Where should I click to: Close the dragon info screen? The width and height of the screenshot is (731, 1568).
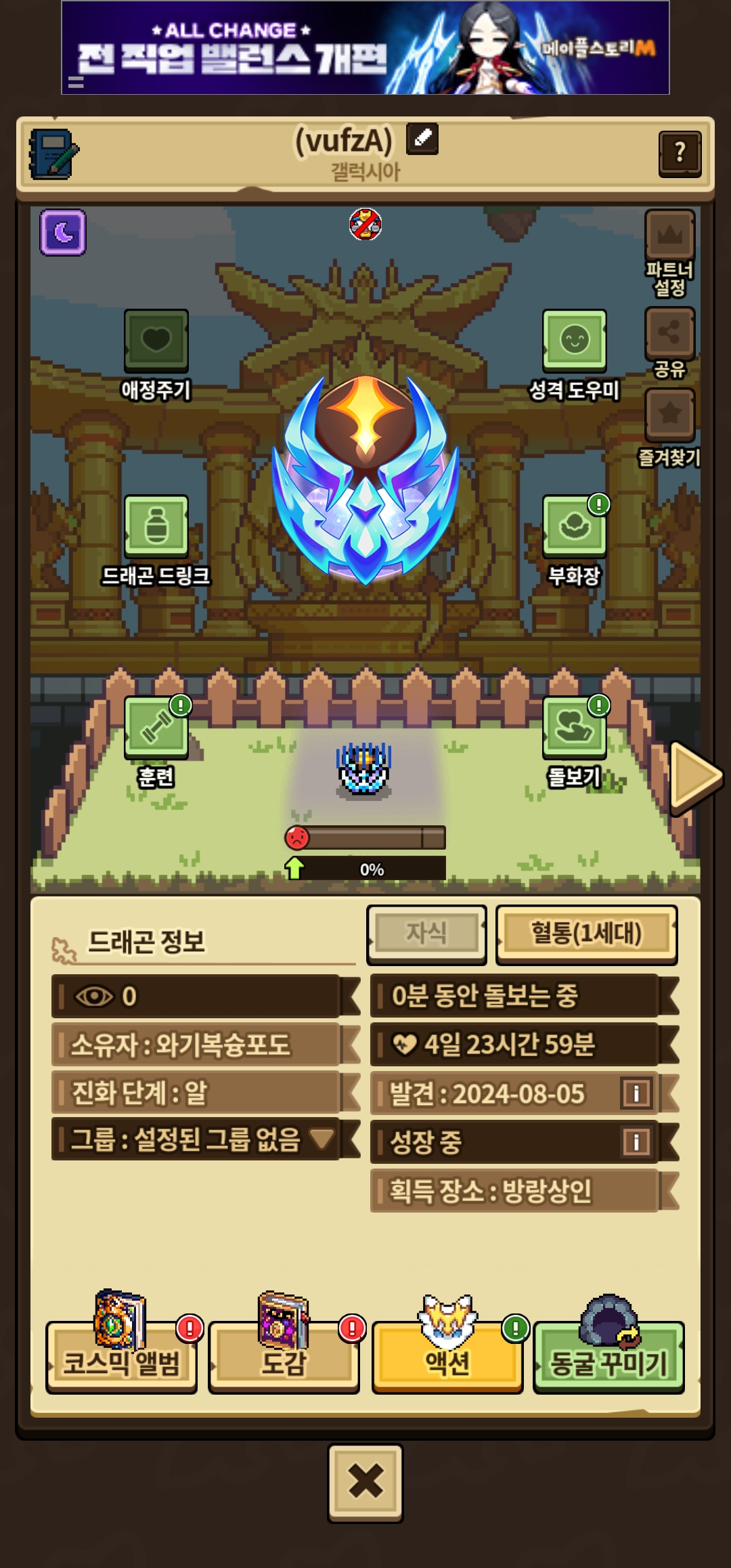coord(365,1482)
